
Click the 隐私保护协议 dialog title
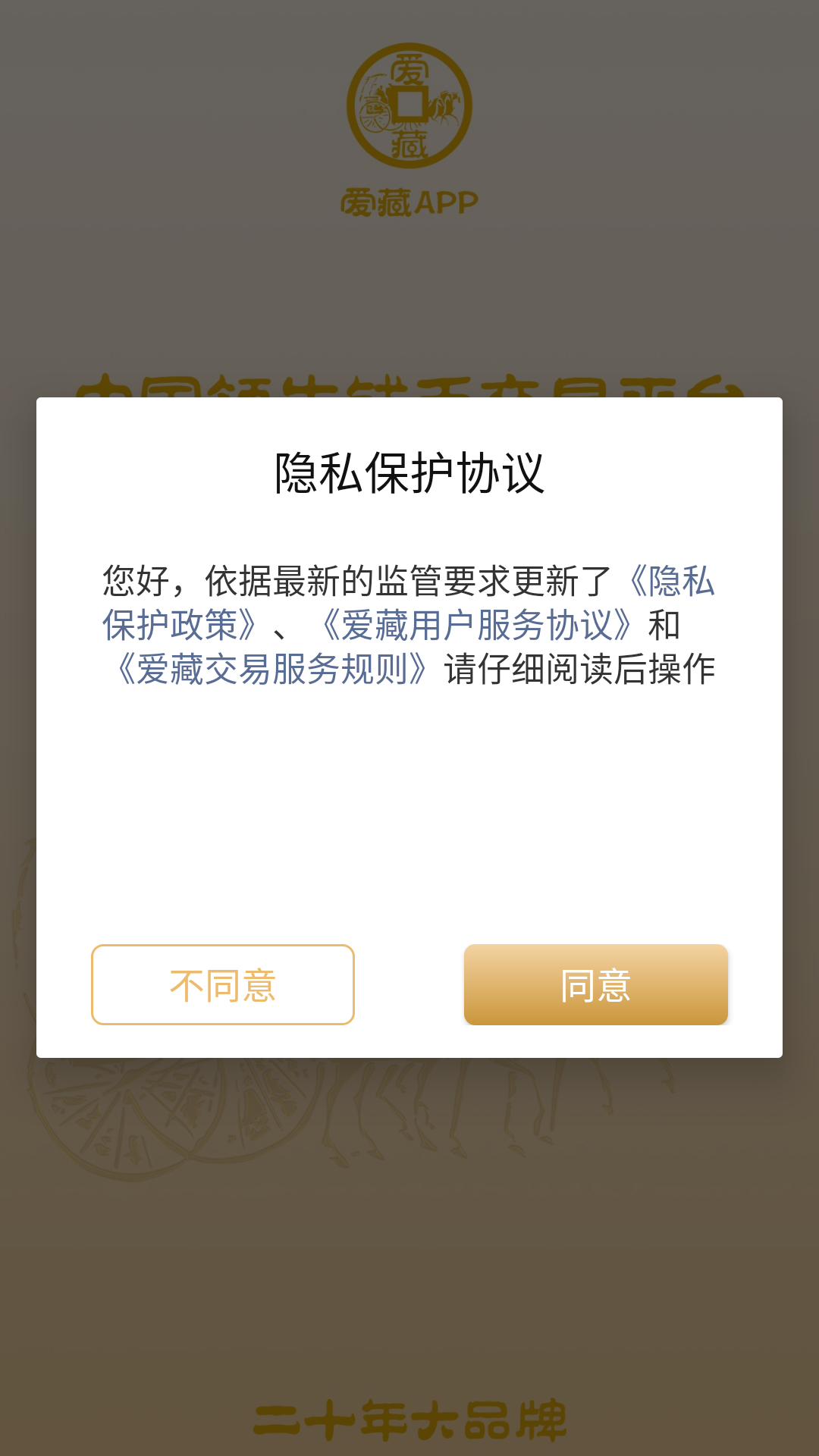[409, 472]
